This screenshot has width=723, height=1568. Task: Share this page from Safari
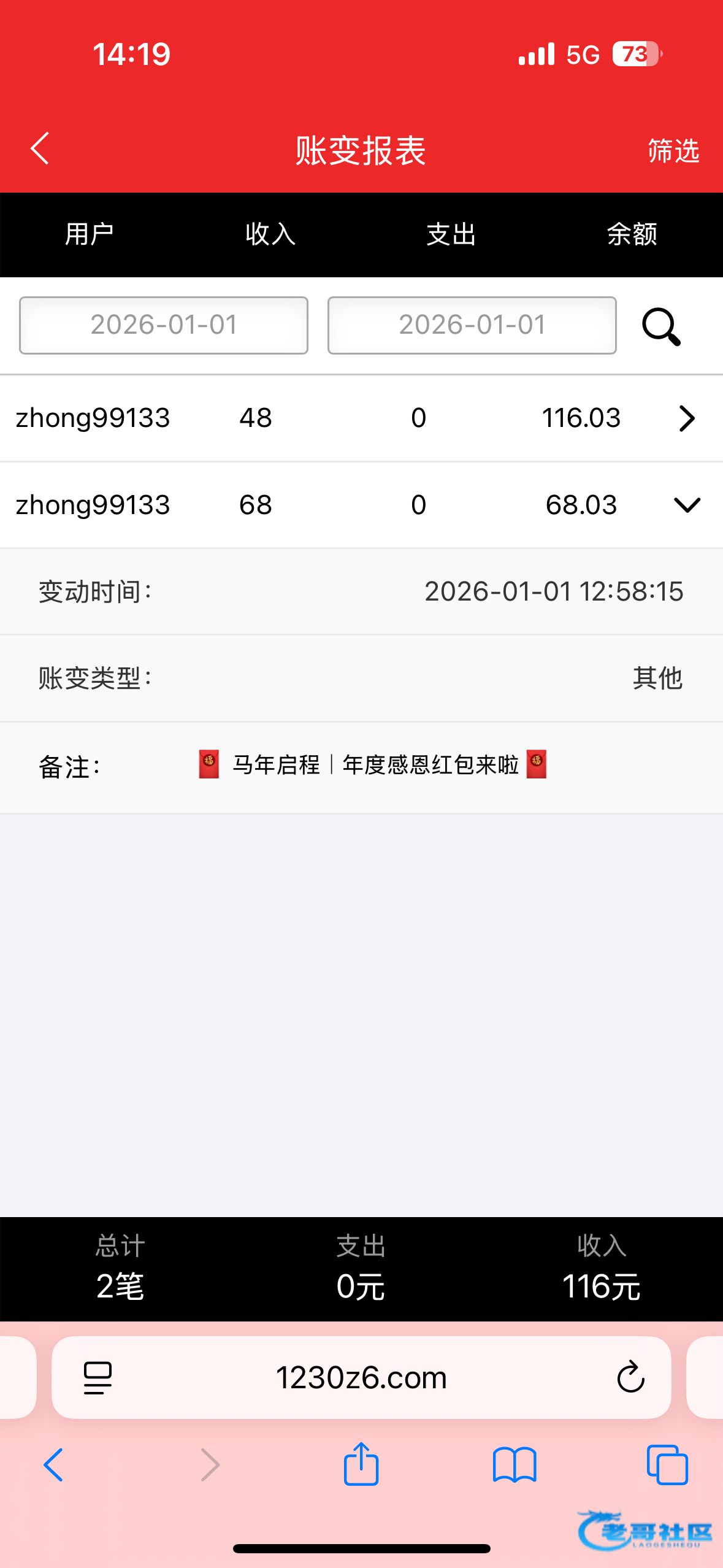coord(361,1464)
